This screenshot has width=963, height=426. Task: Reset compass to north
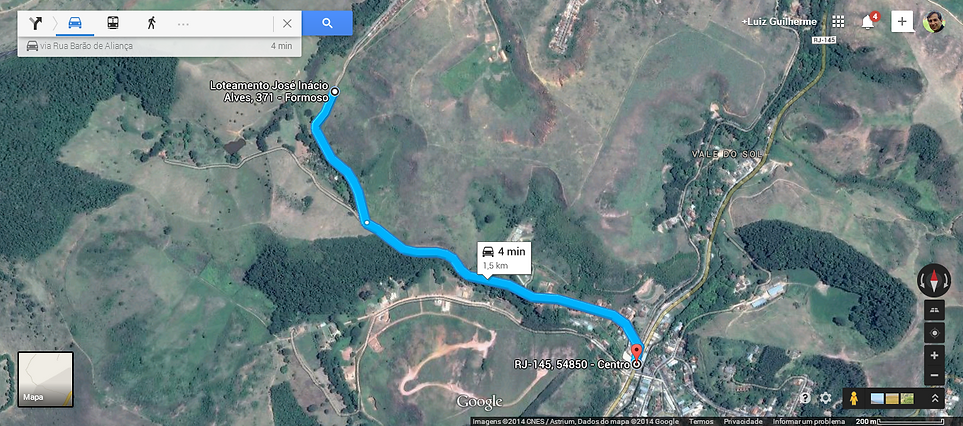[x=932, y=281]
